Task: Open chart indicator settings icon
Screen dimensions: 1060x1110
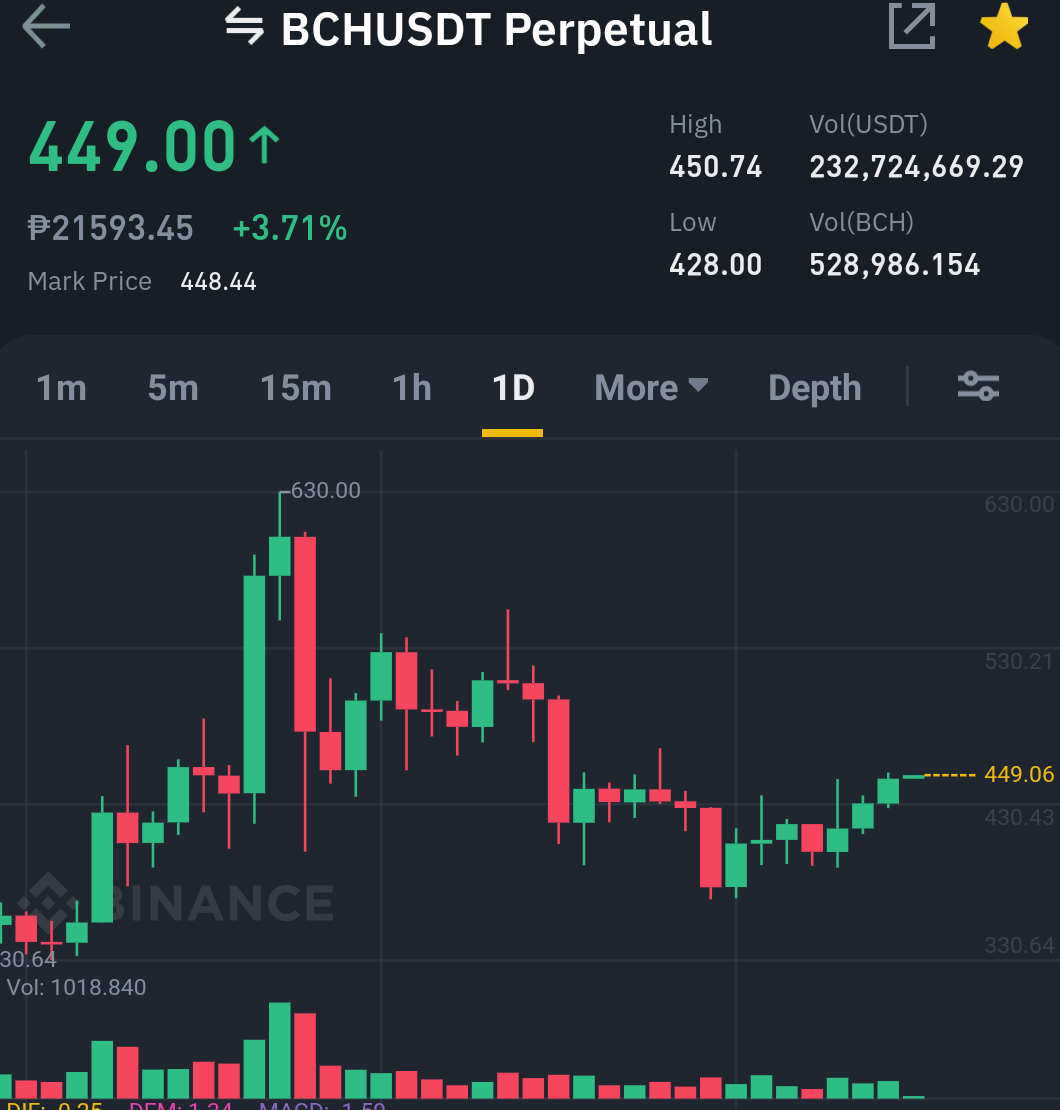Action: [x=978, y=387]
